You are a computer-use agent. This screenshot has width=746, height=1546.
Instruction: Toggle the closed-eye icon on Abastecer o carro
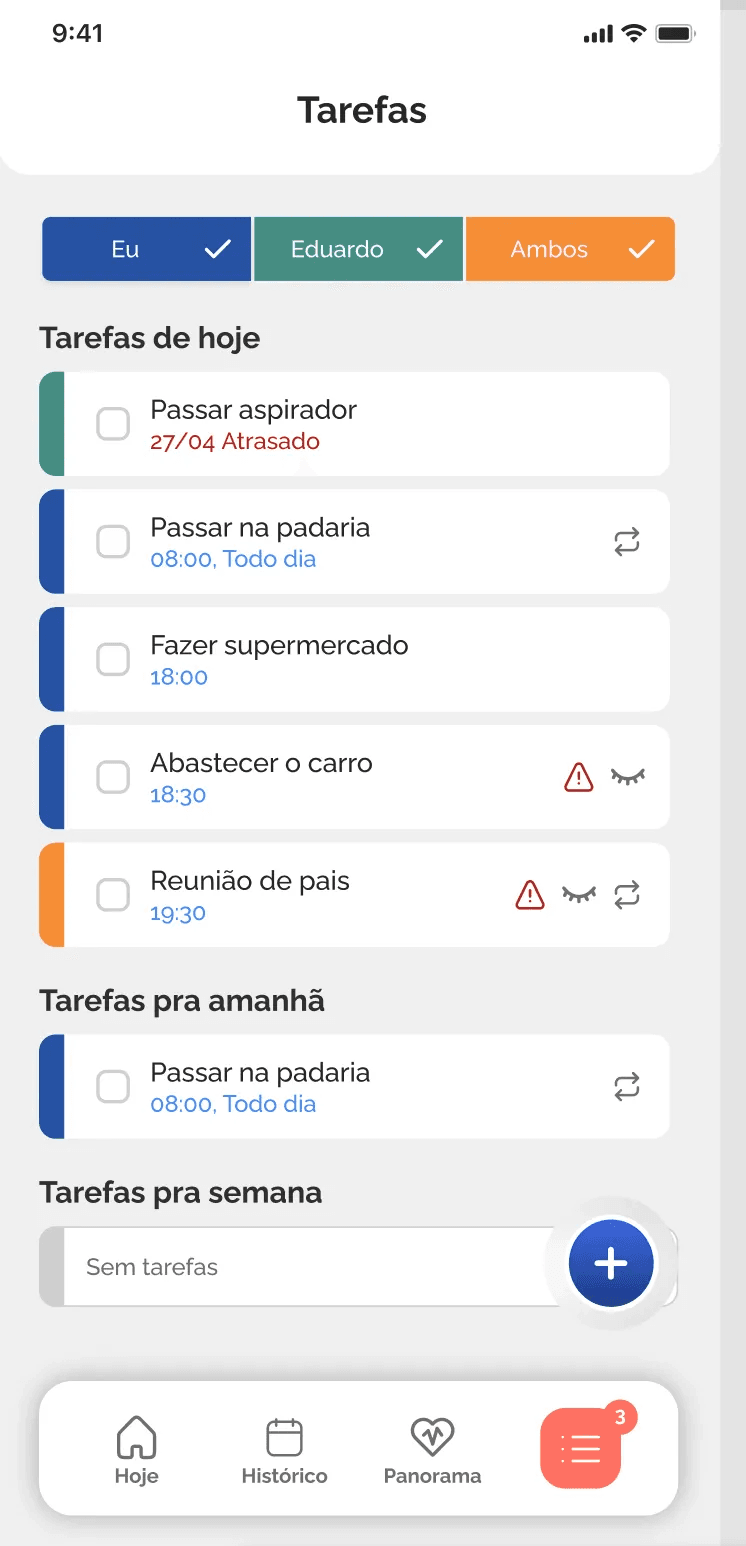point(629,777)
